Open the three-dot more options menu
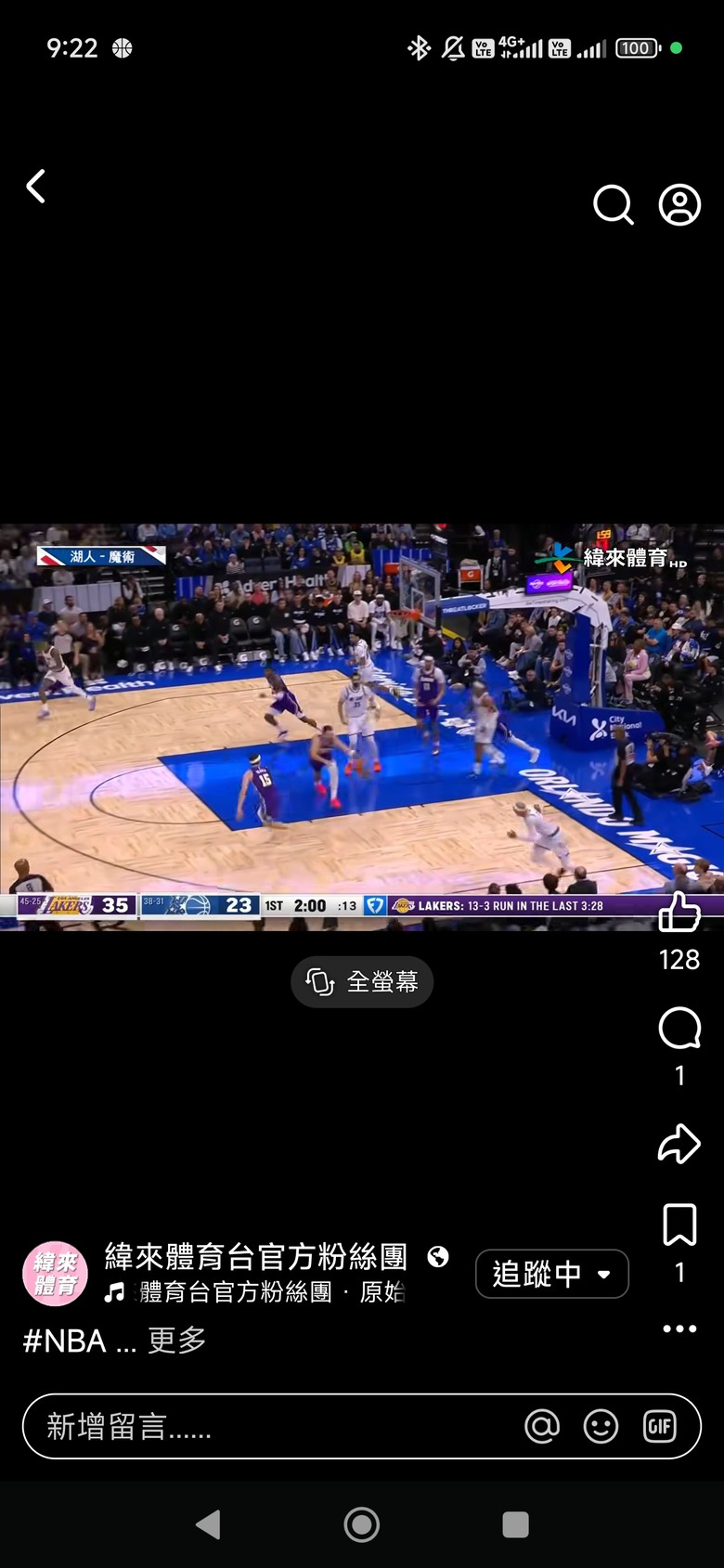724x1568 pixels. pyautogui.click(x=679, y=1328)
